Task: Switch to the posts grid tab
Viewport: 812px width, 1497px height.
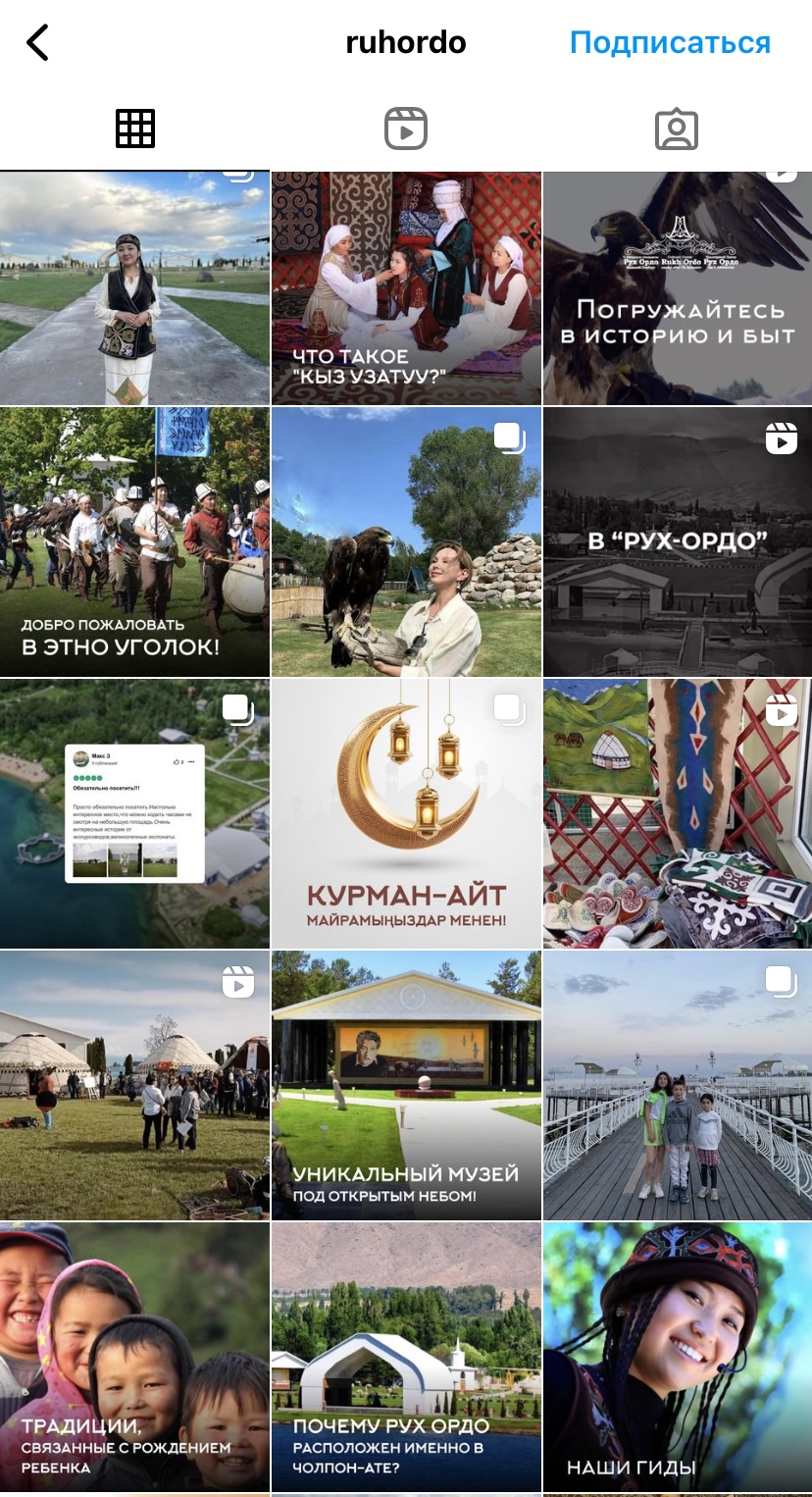Action: click(135, 129)
